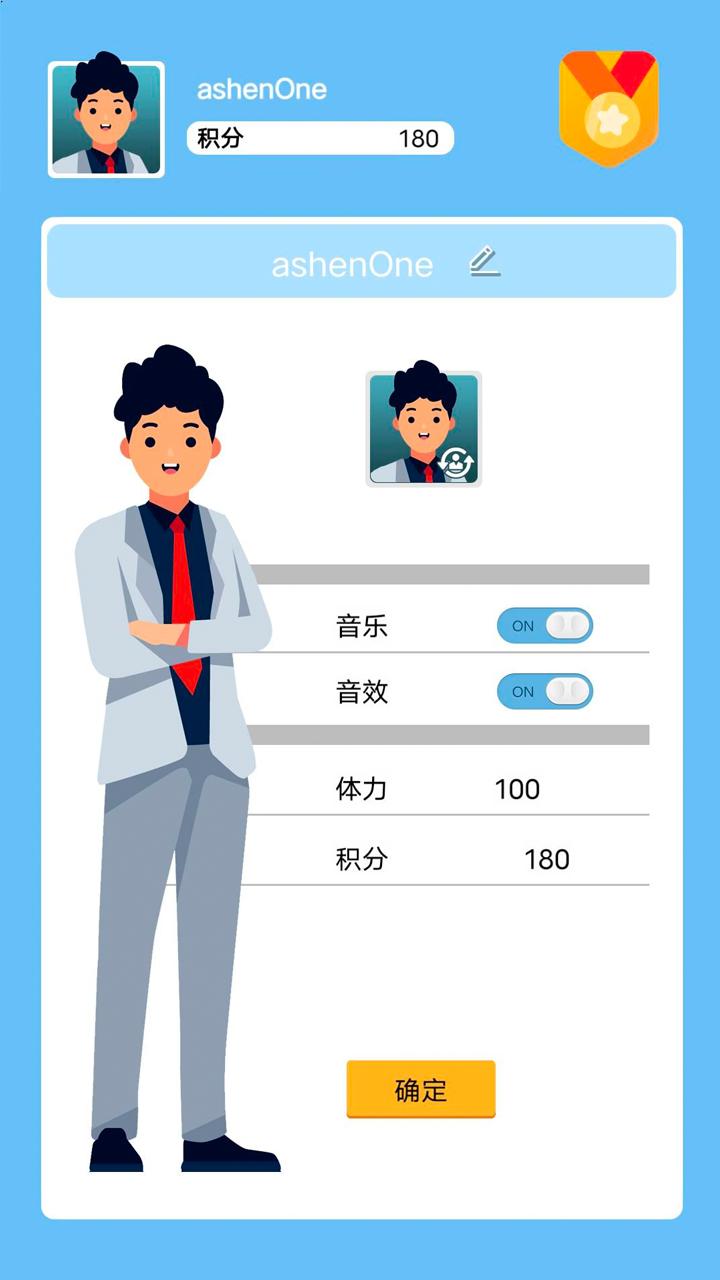Toggle the 音效 sound effects switch off
Viewport: 720px width, 1280px height.
tap(545, 691)
